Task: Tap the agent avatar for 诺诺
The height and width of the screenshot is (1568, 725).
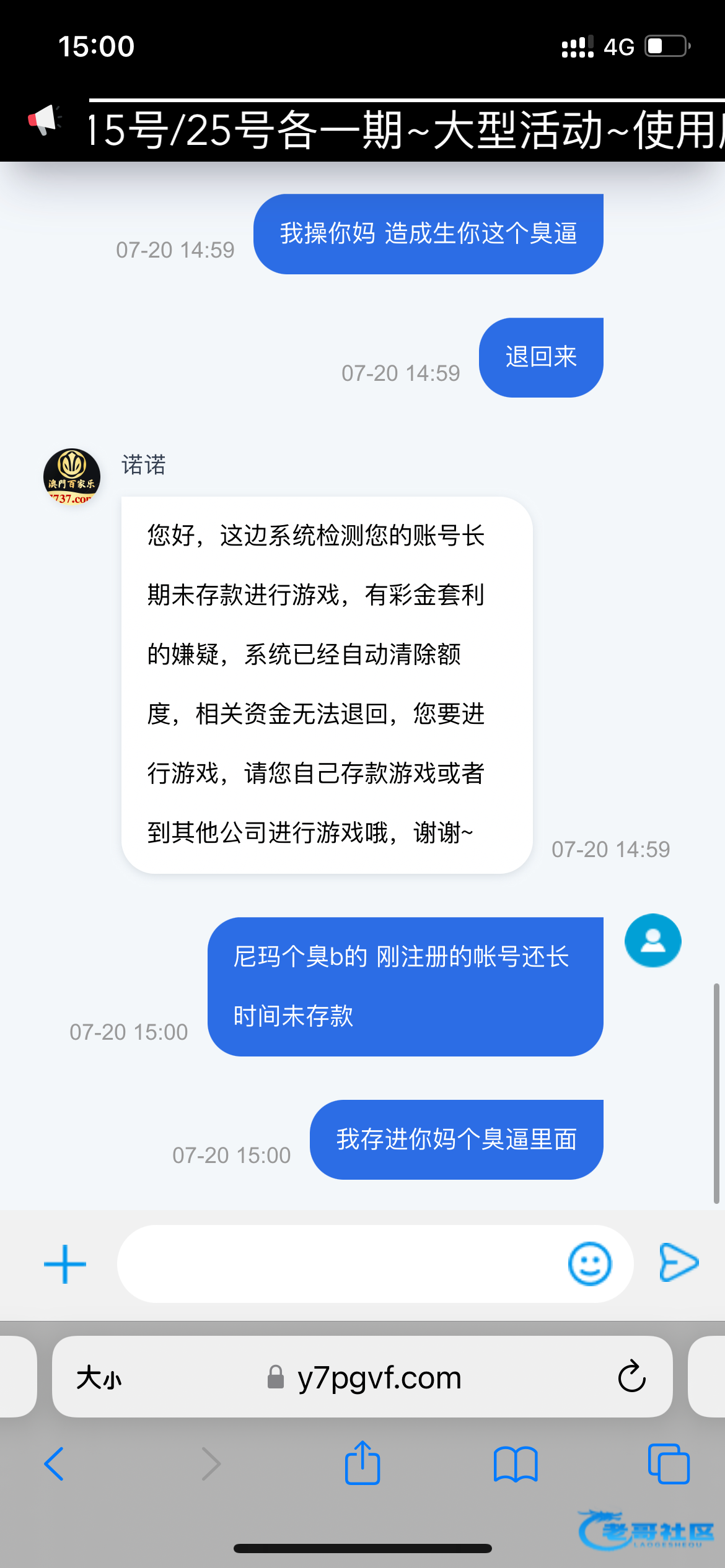Action: pos(72,477)
